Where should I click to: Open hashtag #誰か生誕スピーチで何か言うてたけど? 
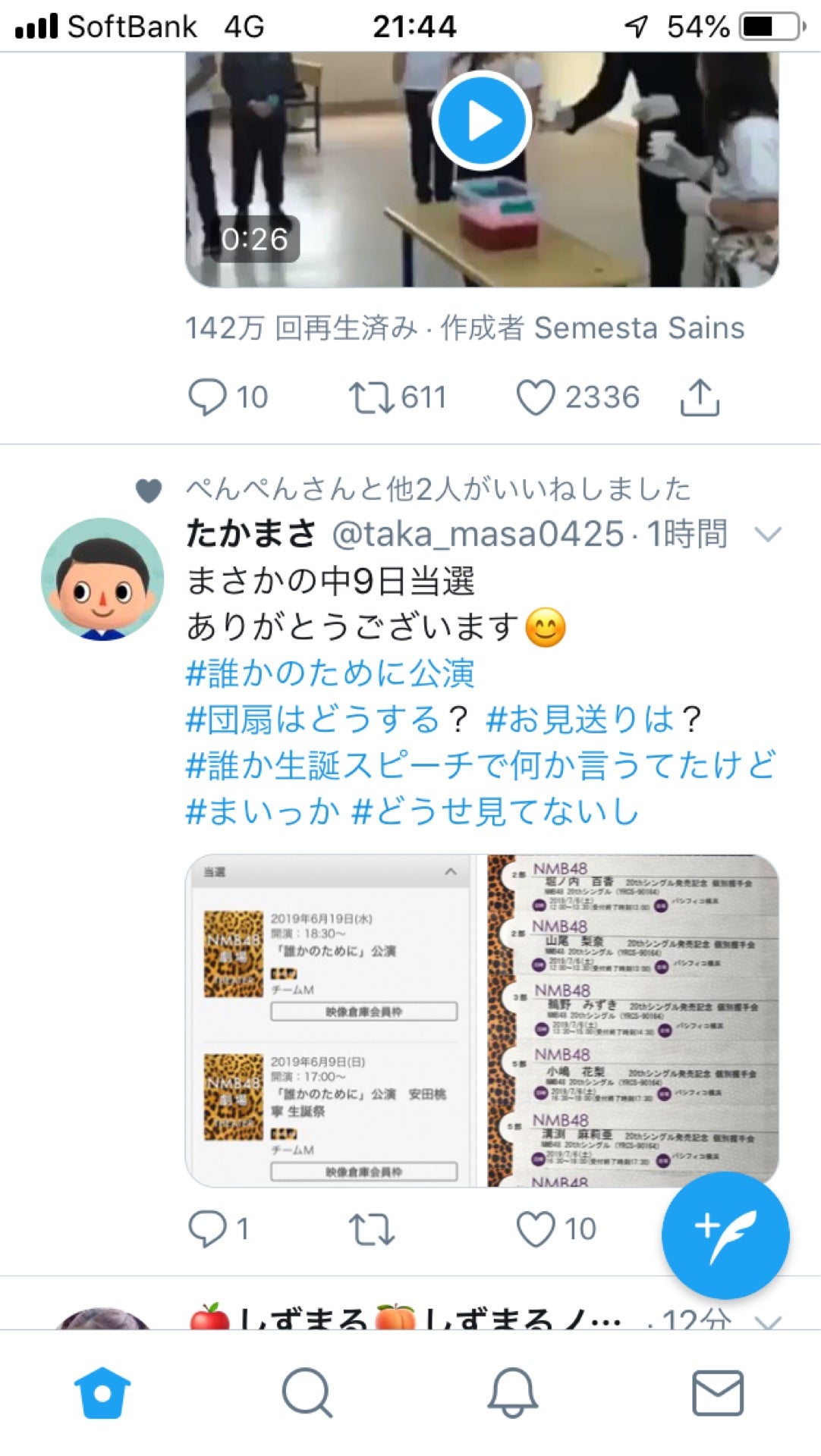481,765
